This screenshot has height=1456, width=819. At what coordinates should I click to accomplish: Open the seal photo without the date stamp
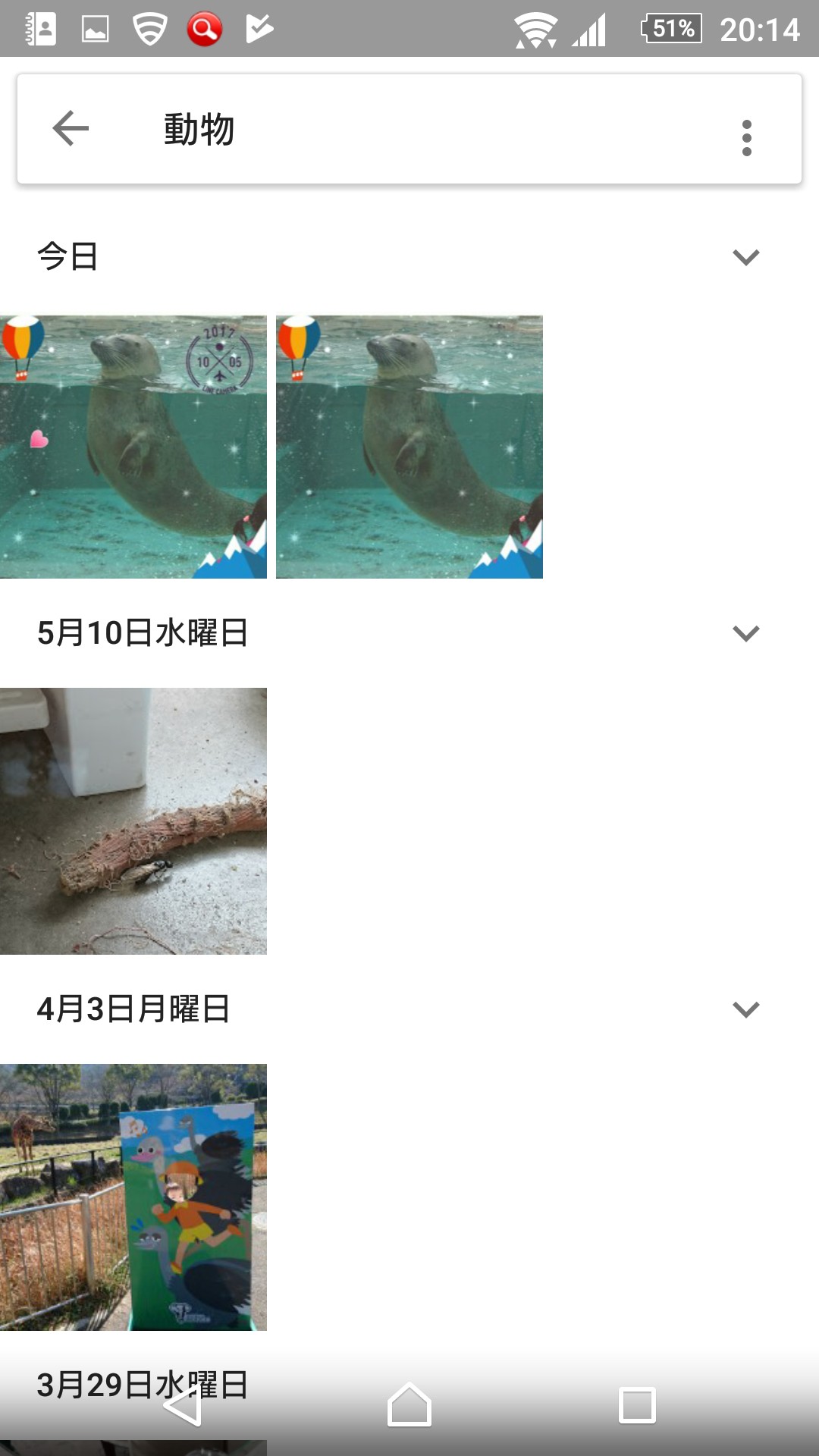point(409,447)
